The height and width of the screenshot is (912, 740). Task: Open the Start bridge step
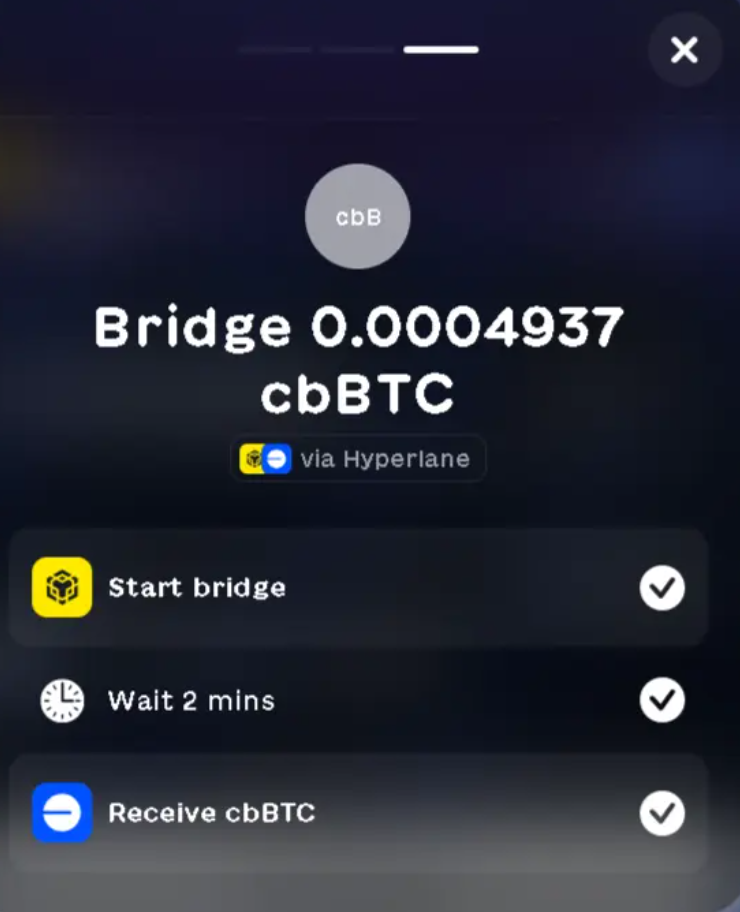[x=358, y=587]
